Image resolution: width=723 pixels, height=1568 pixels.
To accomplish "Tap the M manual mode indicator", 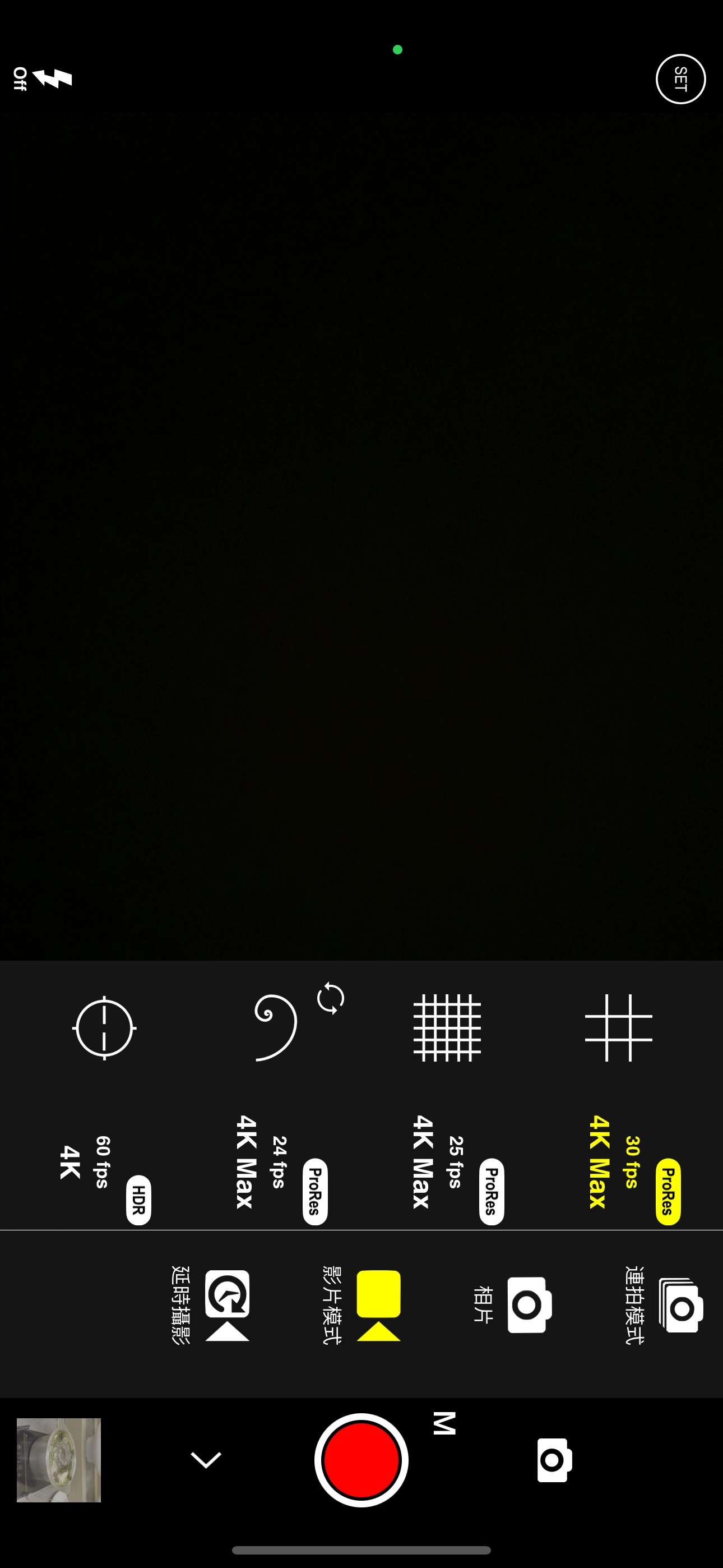I will [x=444, y=1423].
